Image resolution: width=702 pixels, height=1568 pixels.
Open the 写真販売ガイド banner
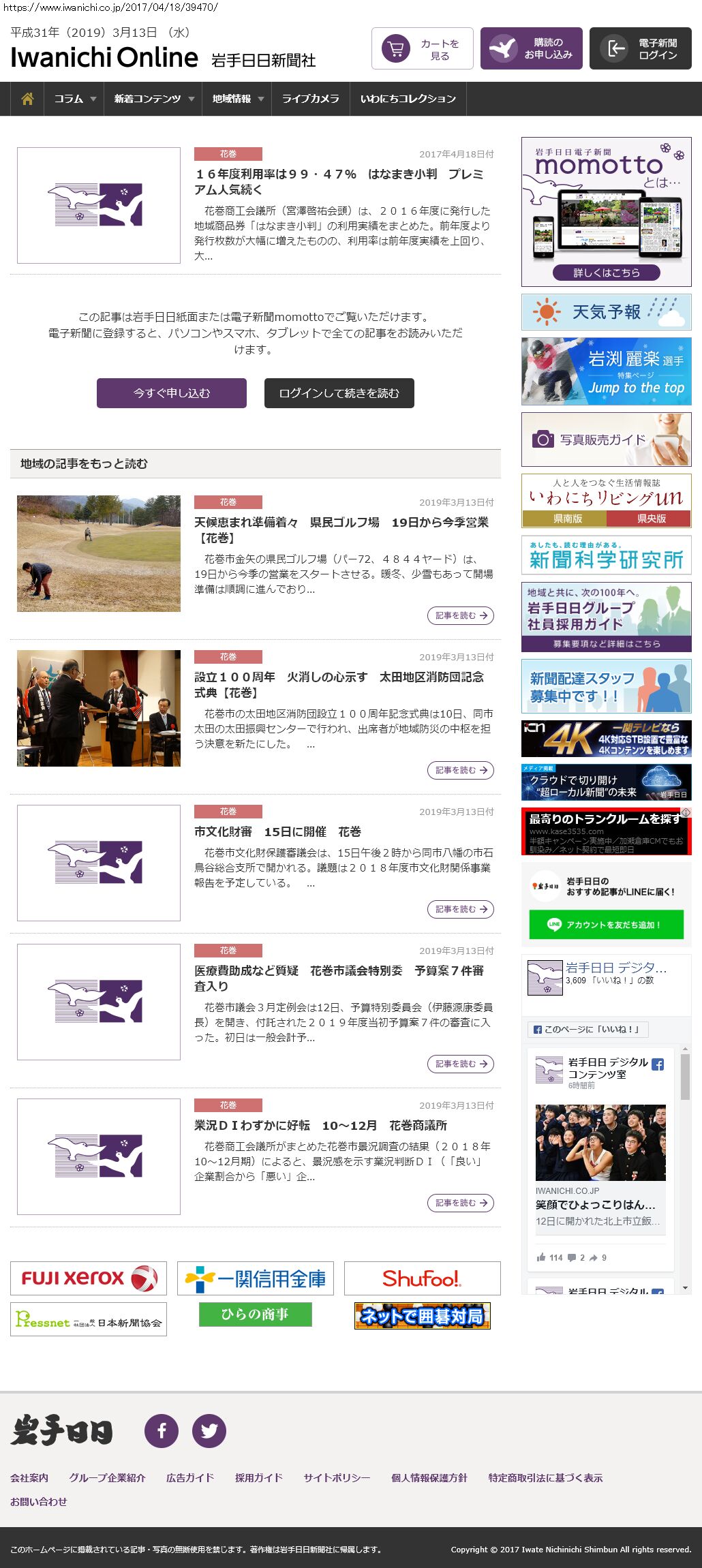(606, 440)
